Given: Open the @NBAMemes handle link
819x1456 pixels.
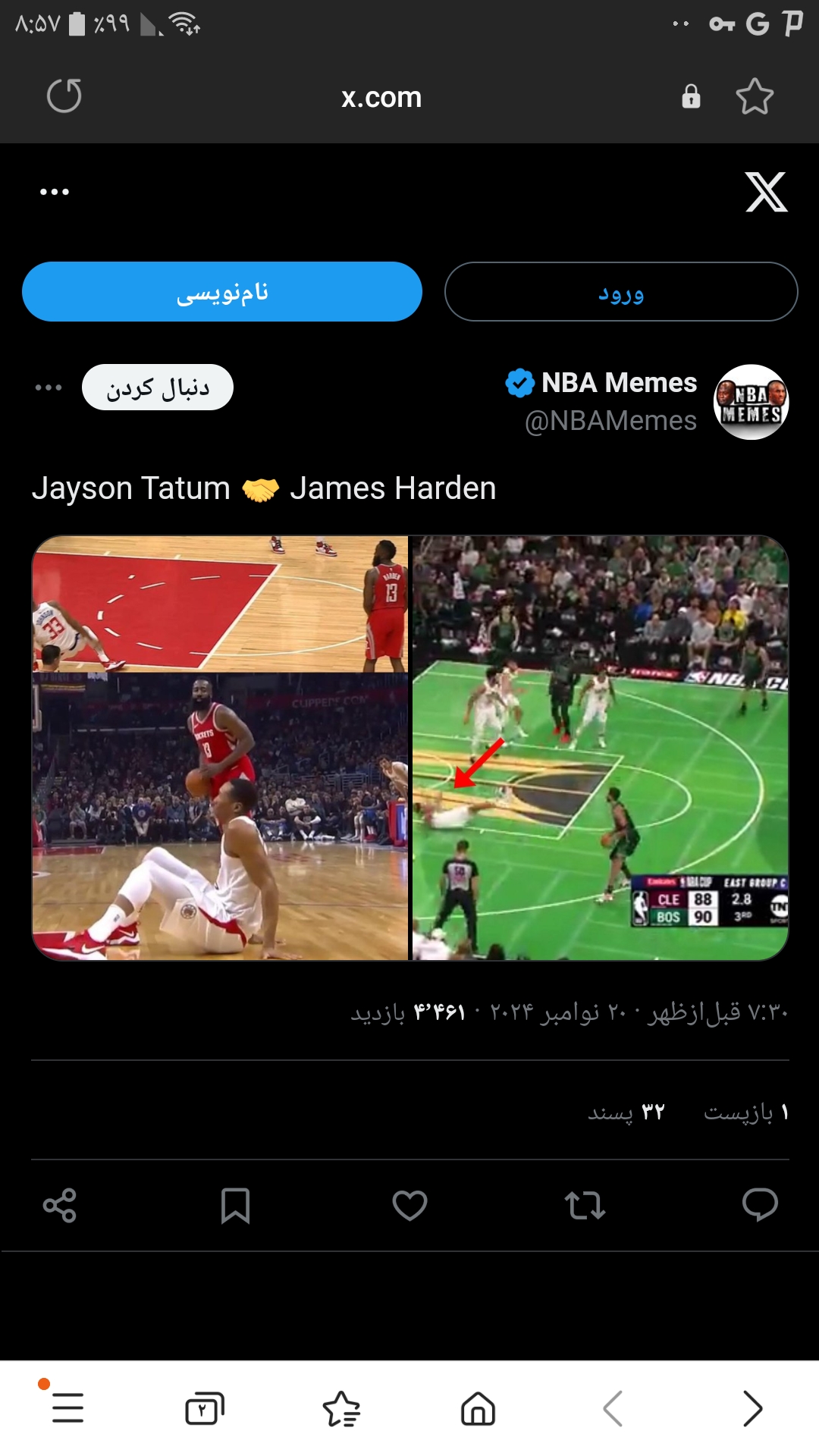Looking at the screenshot, I should tap(611, 421).
